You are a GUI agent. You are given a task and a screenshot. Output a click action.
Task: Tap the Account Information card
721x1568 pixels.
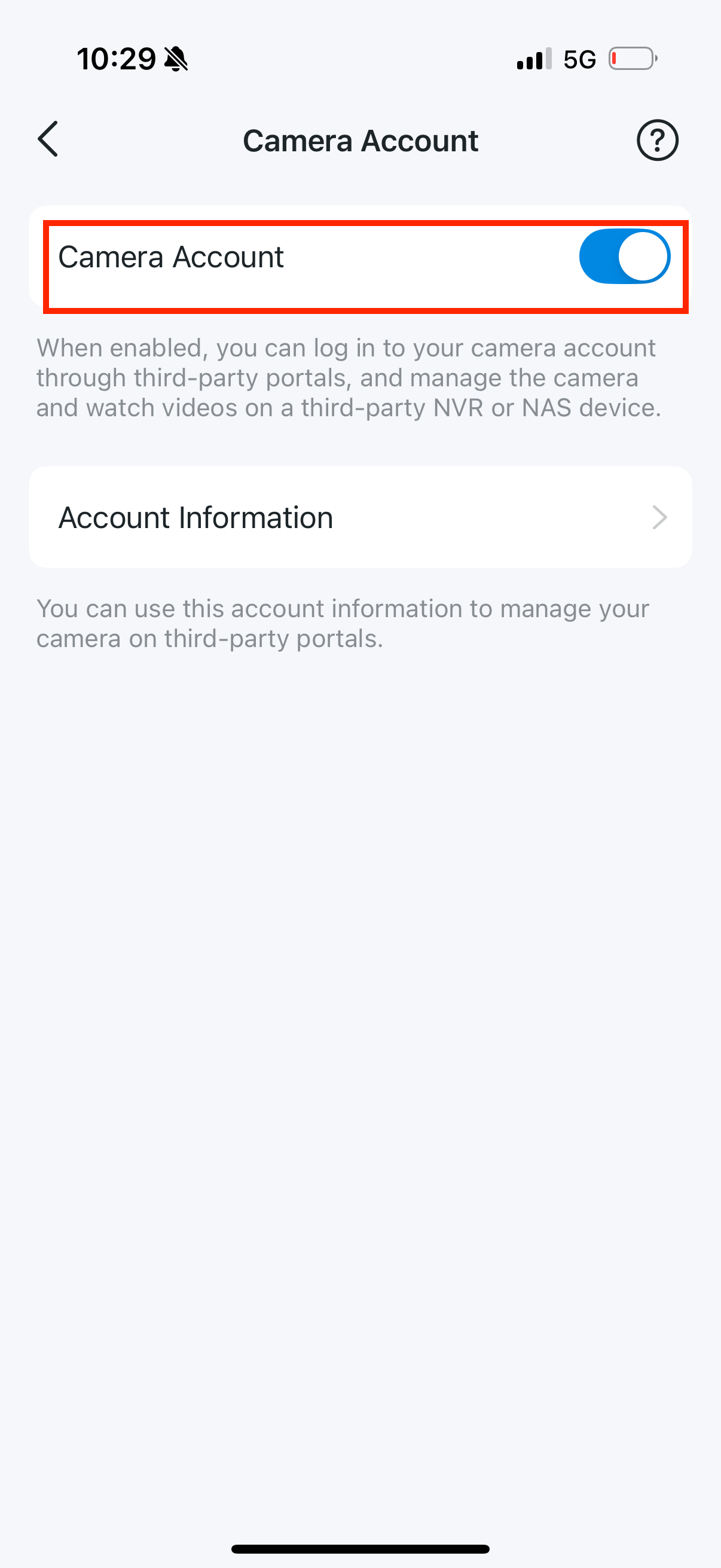coord(361,517)
